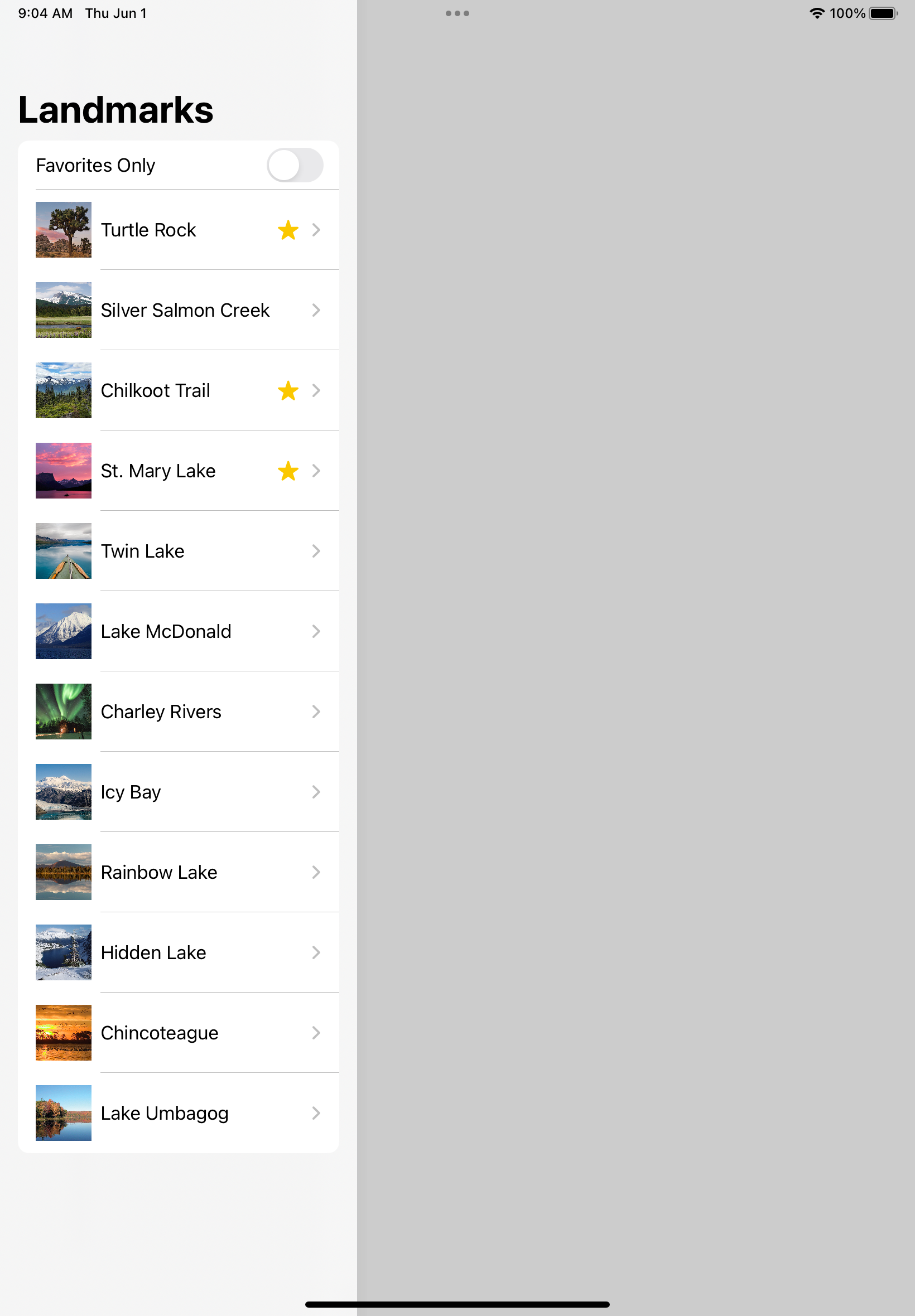Open the Turtle Rock landmark
Viewport: 915px width, 1316px height.
click(178, 230)
